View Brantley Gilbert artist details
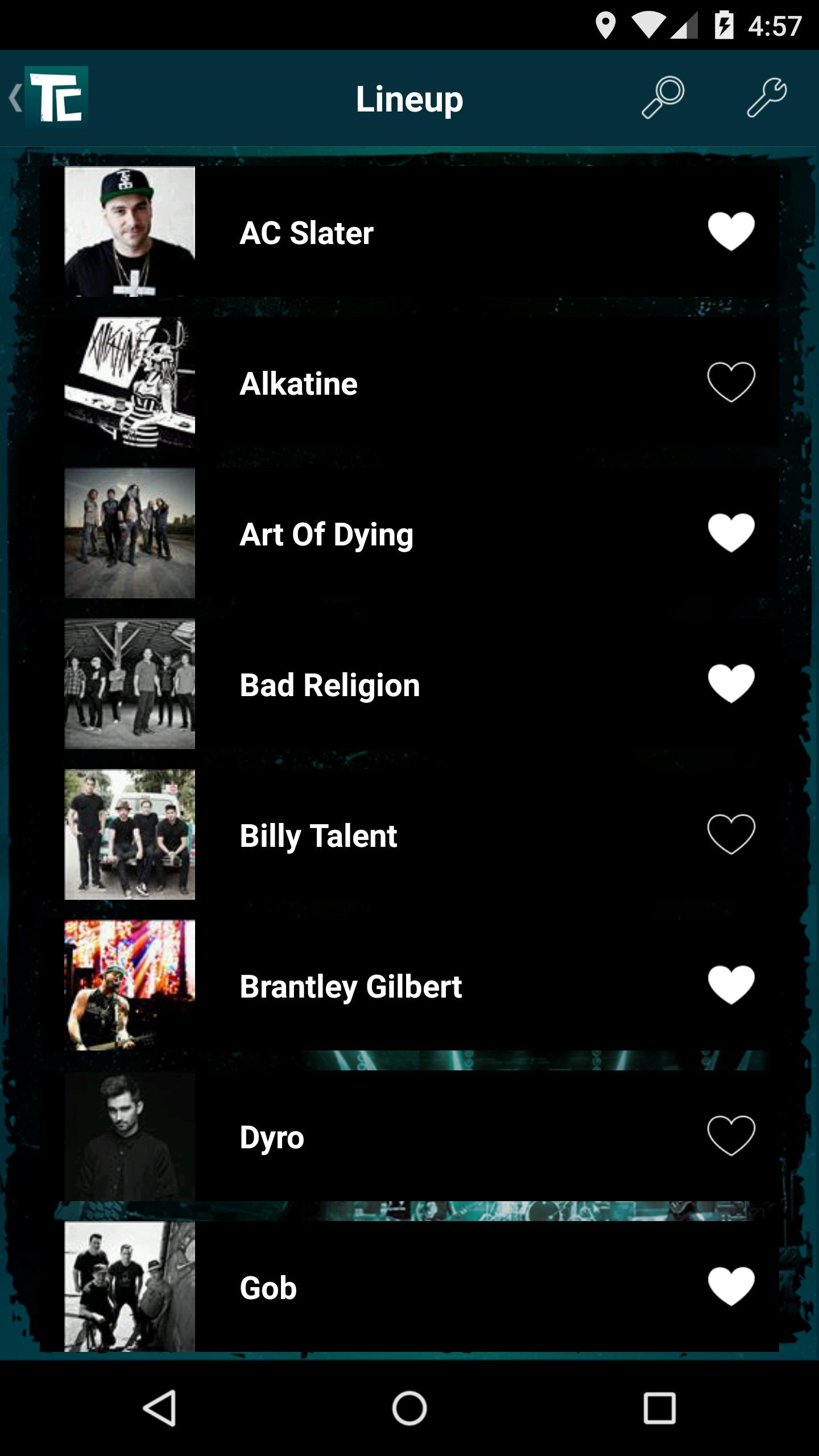Image resolution: width=819 pixels, height=1456 pixels. click(350, 986)
